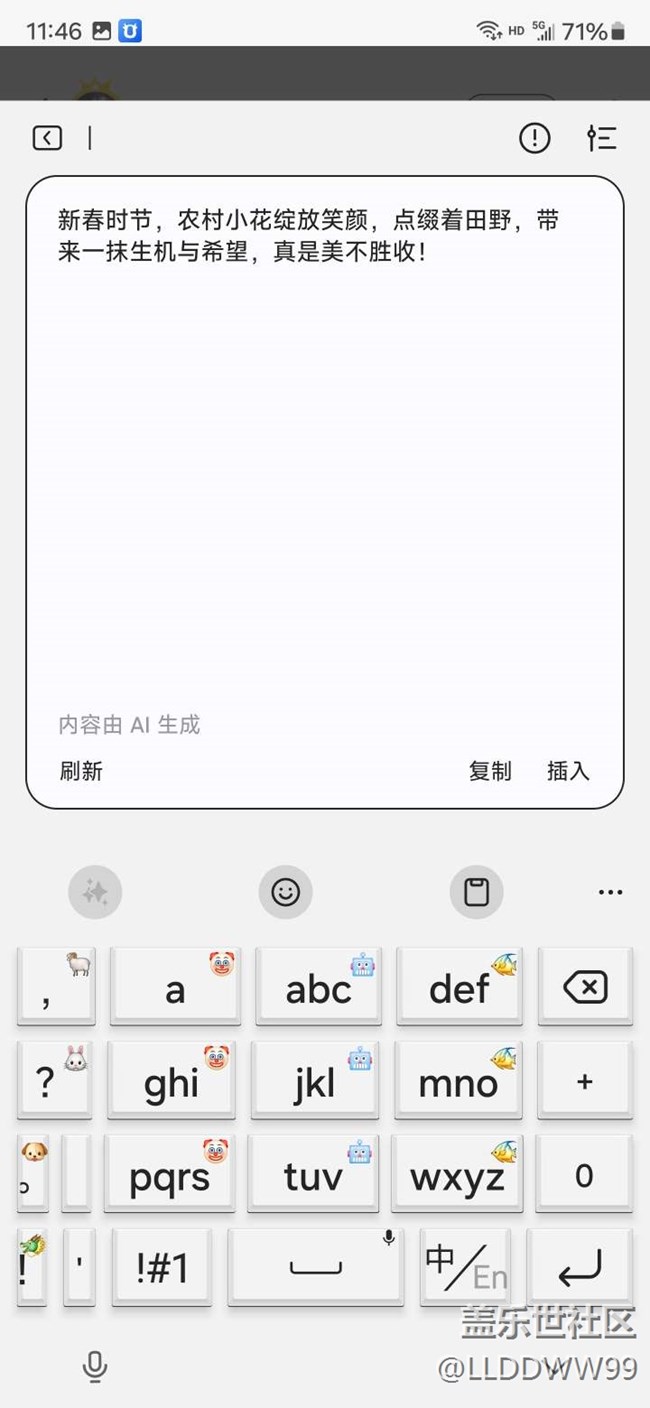Open the info alert icon
The image size is (650, 1408).
point(534,138)
